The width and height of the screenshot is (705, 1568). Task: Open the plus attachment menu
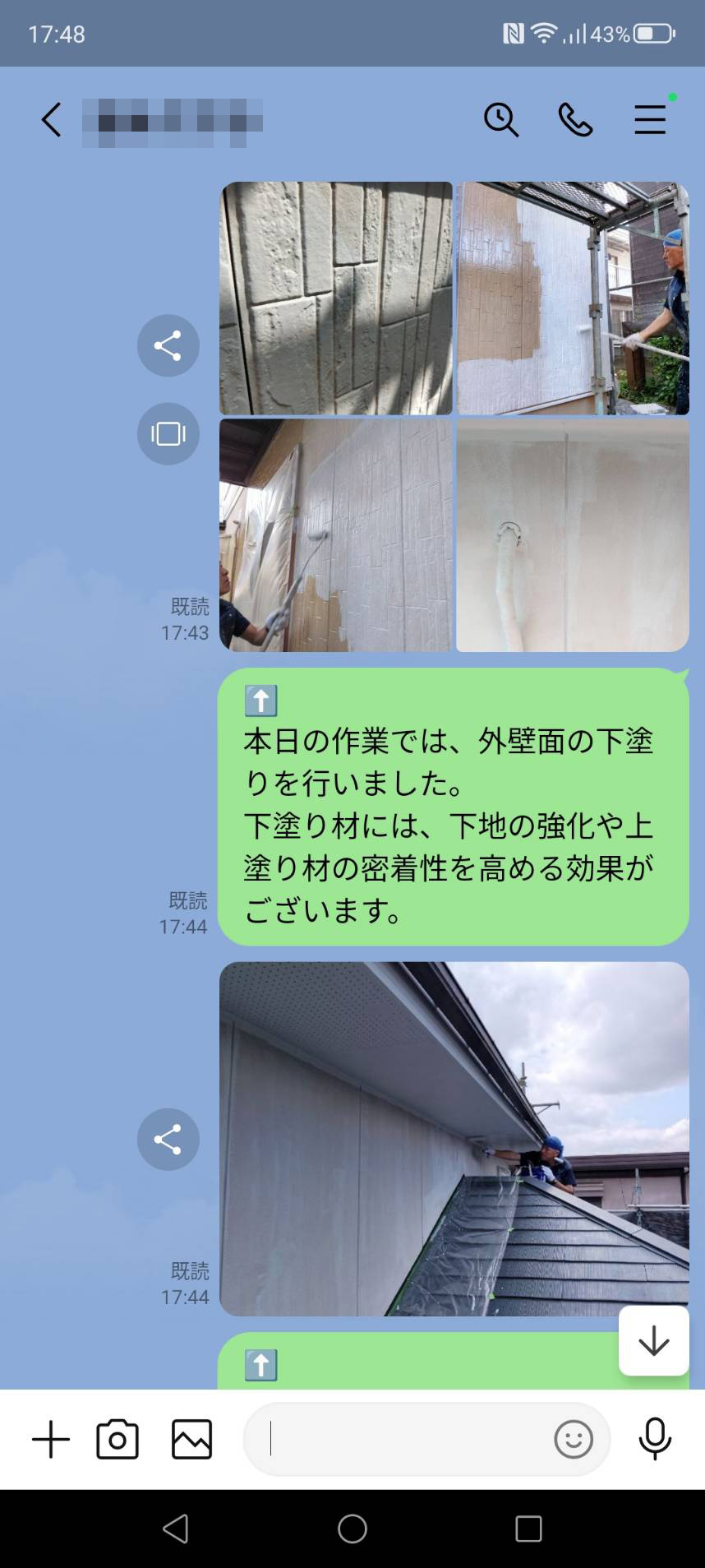(x=51, y=1440)
